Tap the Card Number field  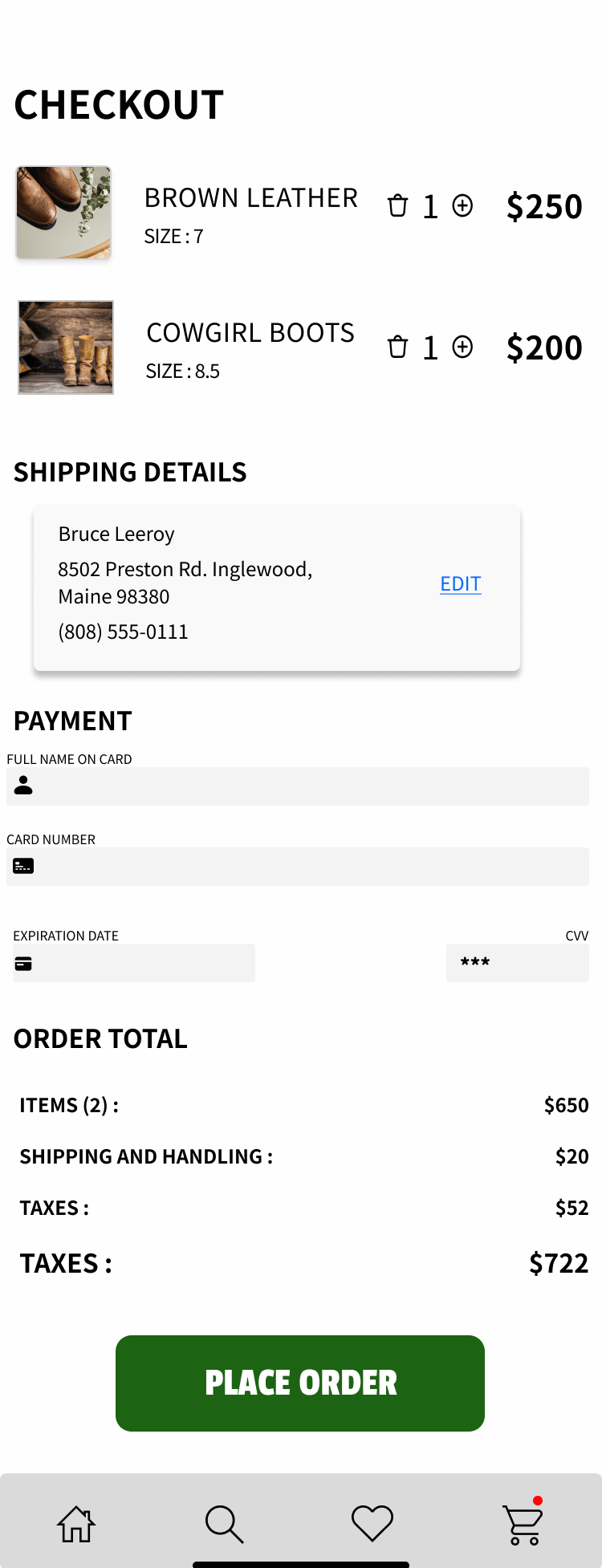tap(298, 867)
